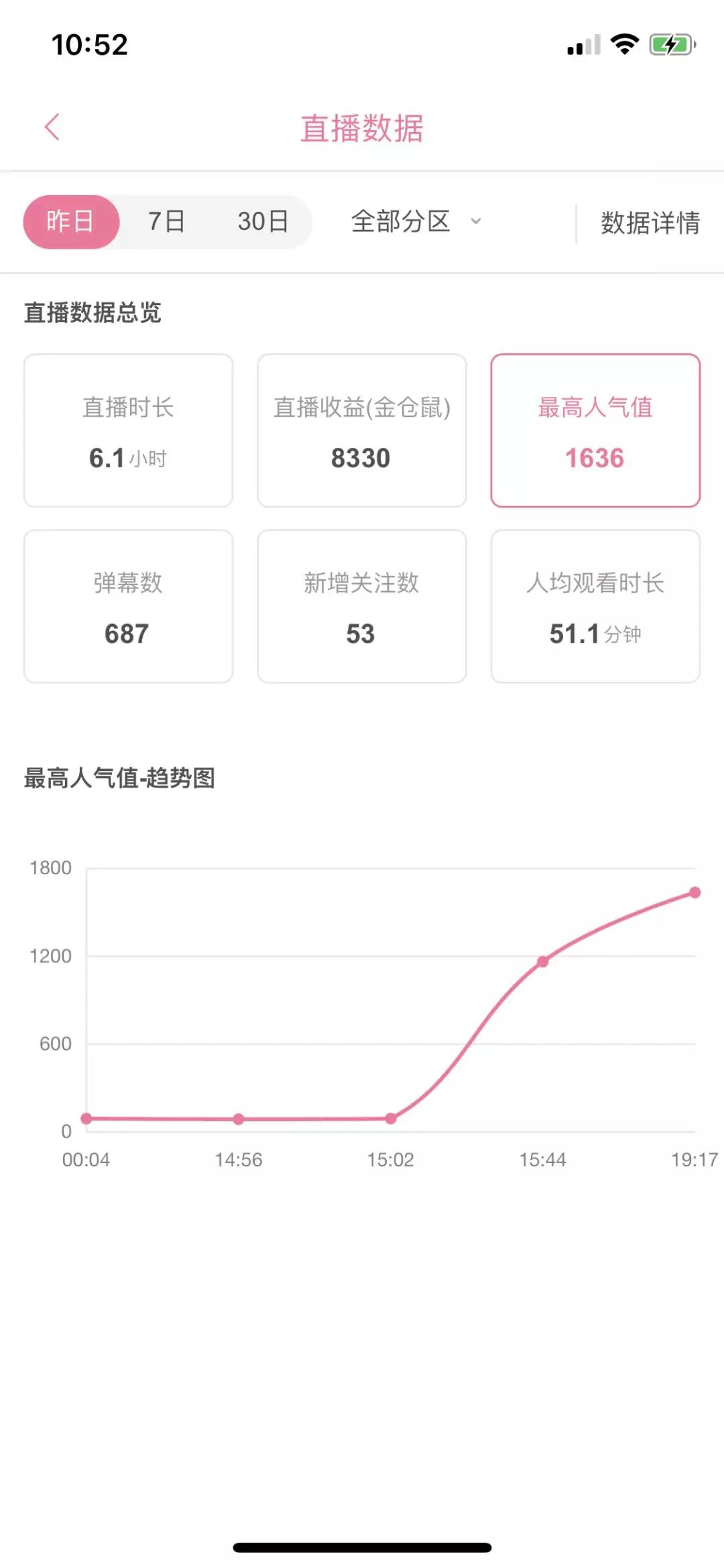Select the 弹幕数 card
724x1568 pixels.
[x=128, y=606]
